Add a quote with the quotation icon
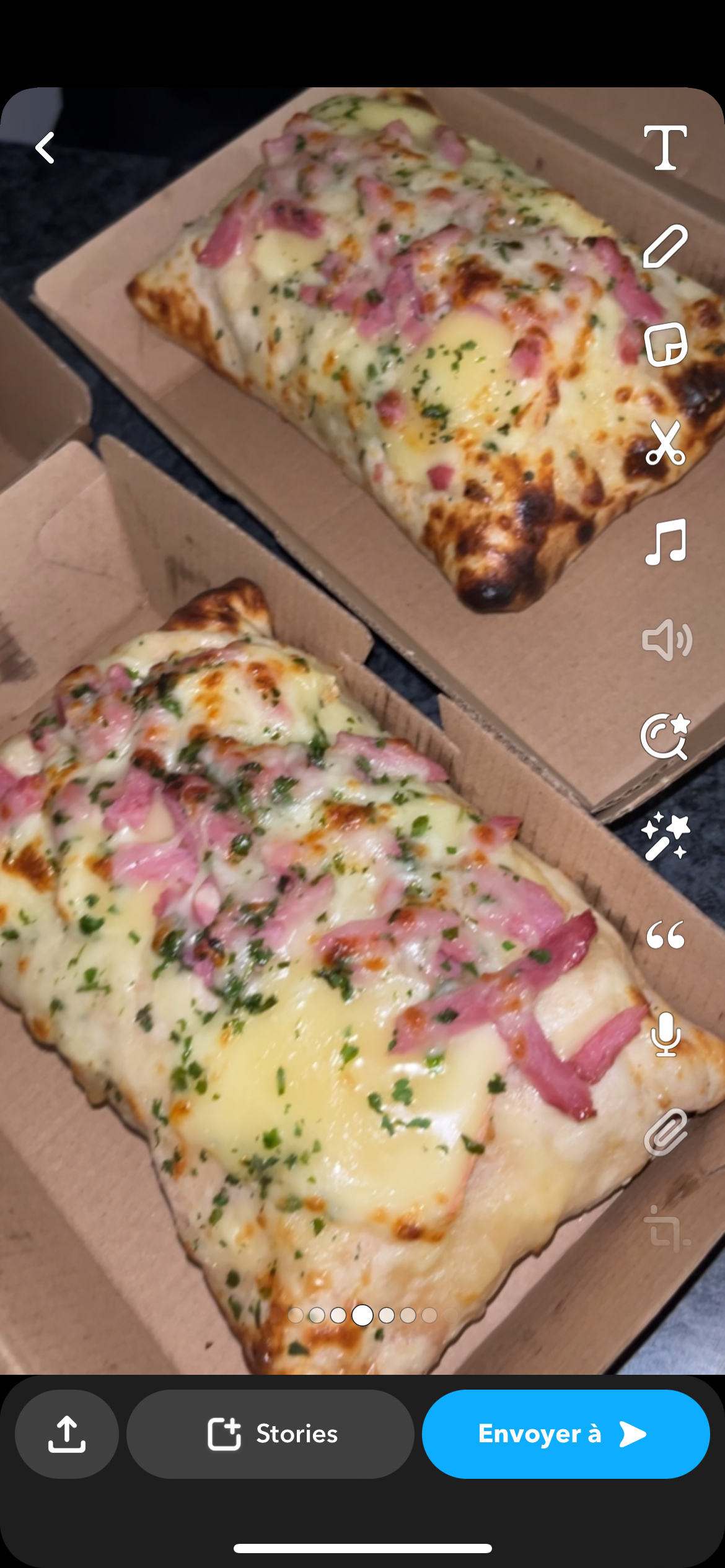 coord(665,934)
